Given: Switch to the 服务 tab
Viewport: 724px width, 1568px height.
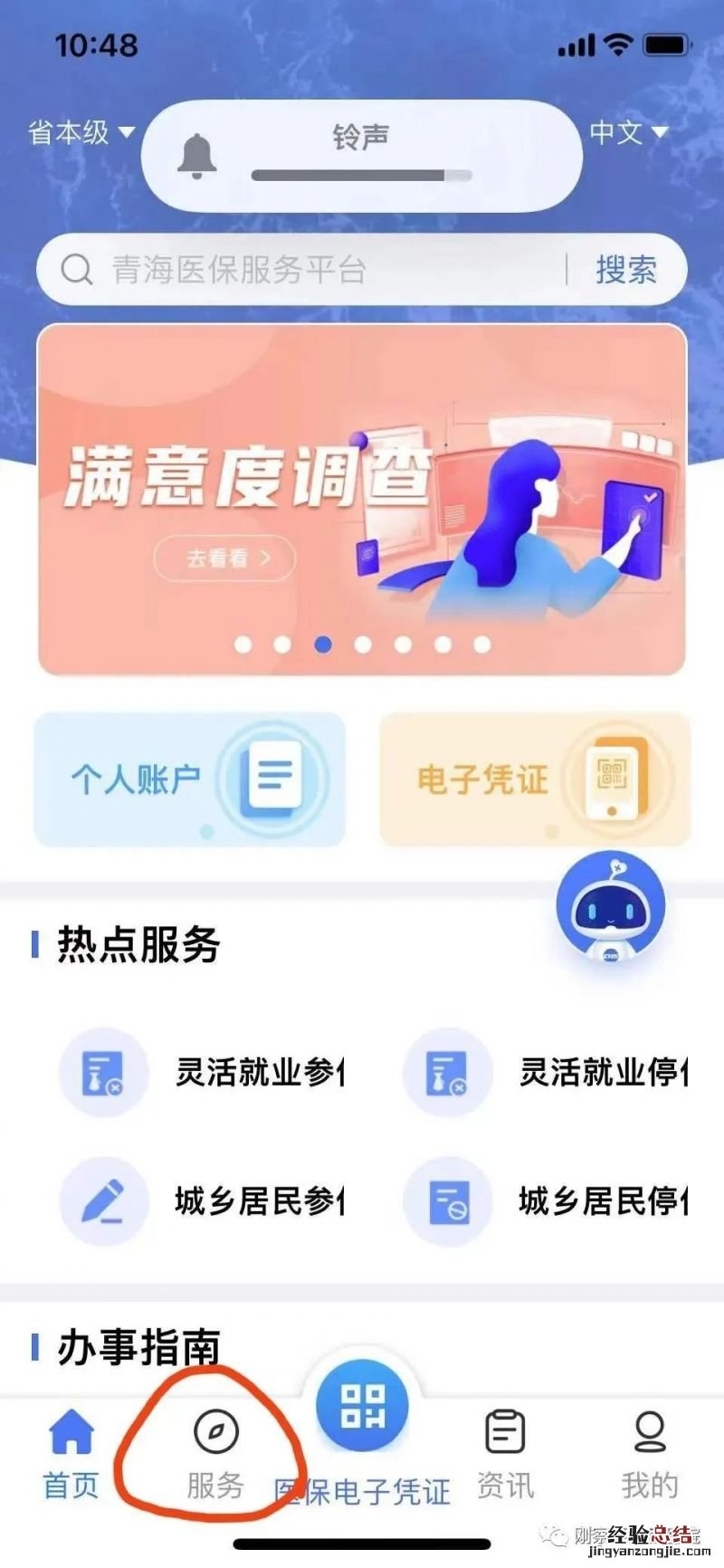Looking at the screenshot, I should click(x=215, y=1454).
